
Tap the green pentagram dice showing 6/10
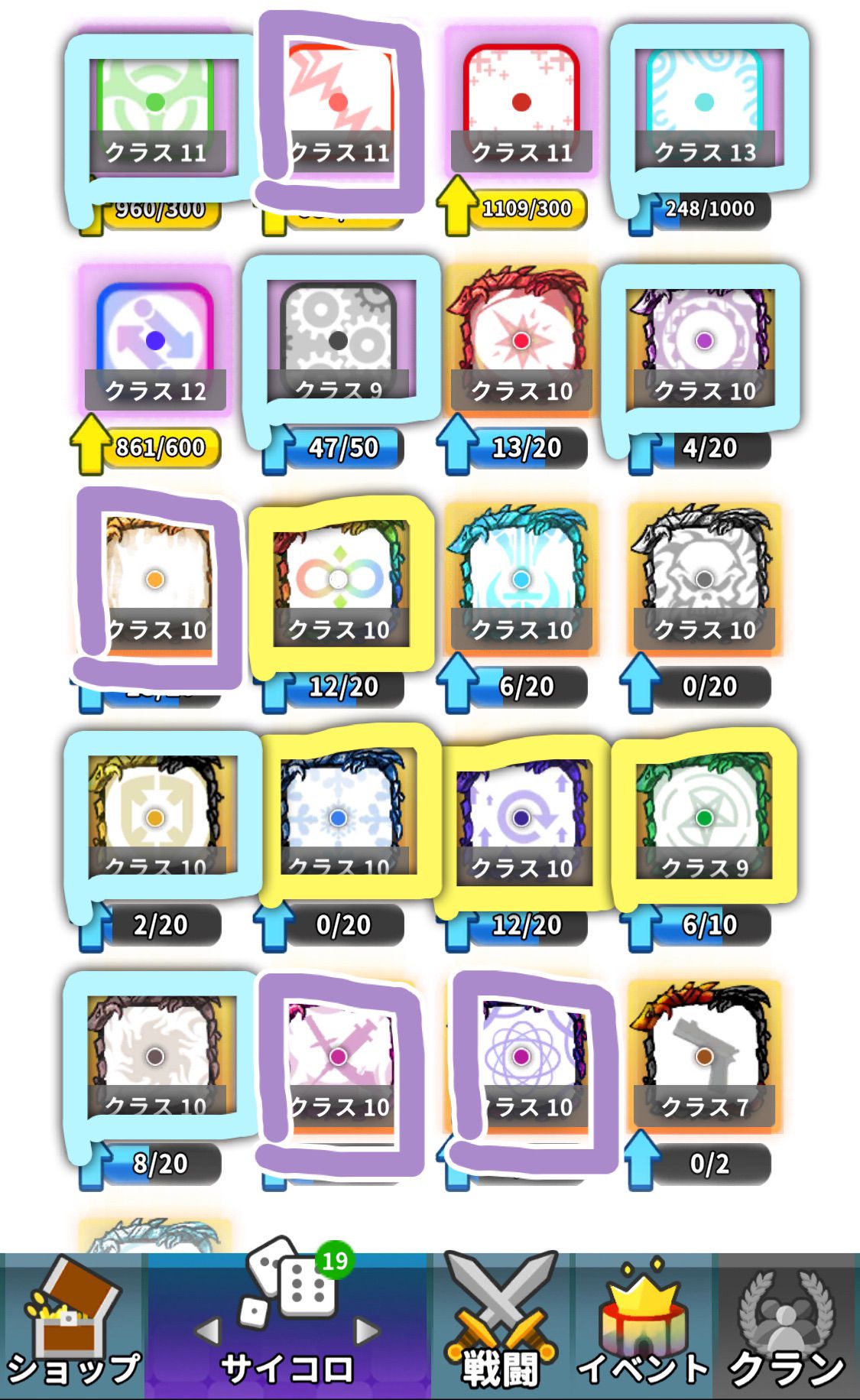(x=705, y=818)
